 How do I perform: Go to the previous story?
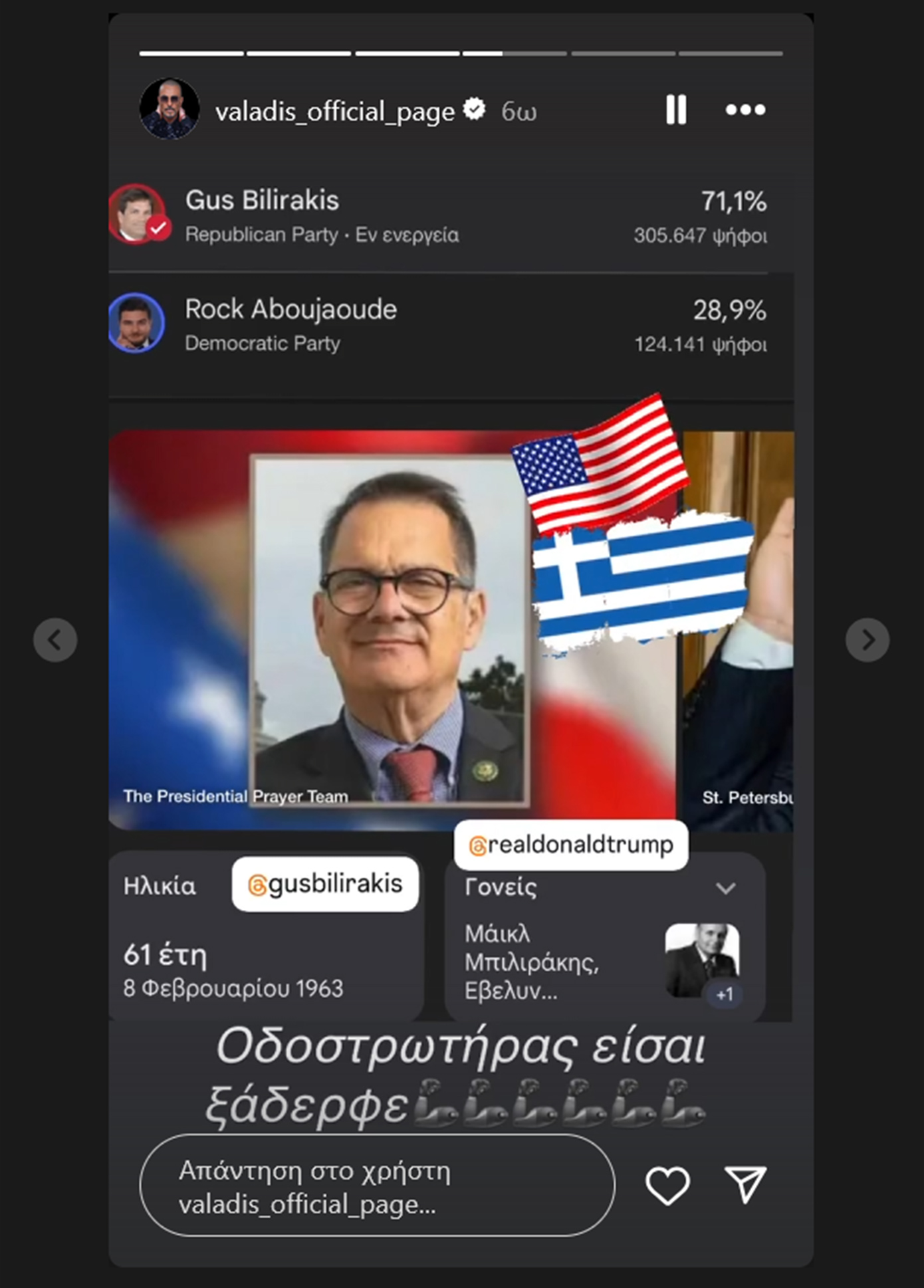click(55, 640)
